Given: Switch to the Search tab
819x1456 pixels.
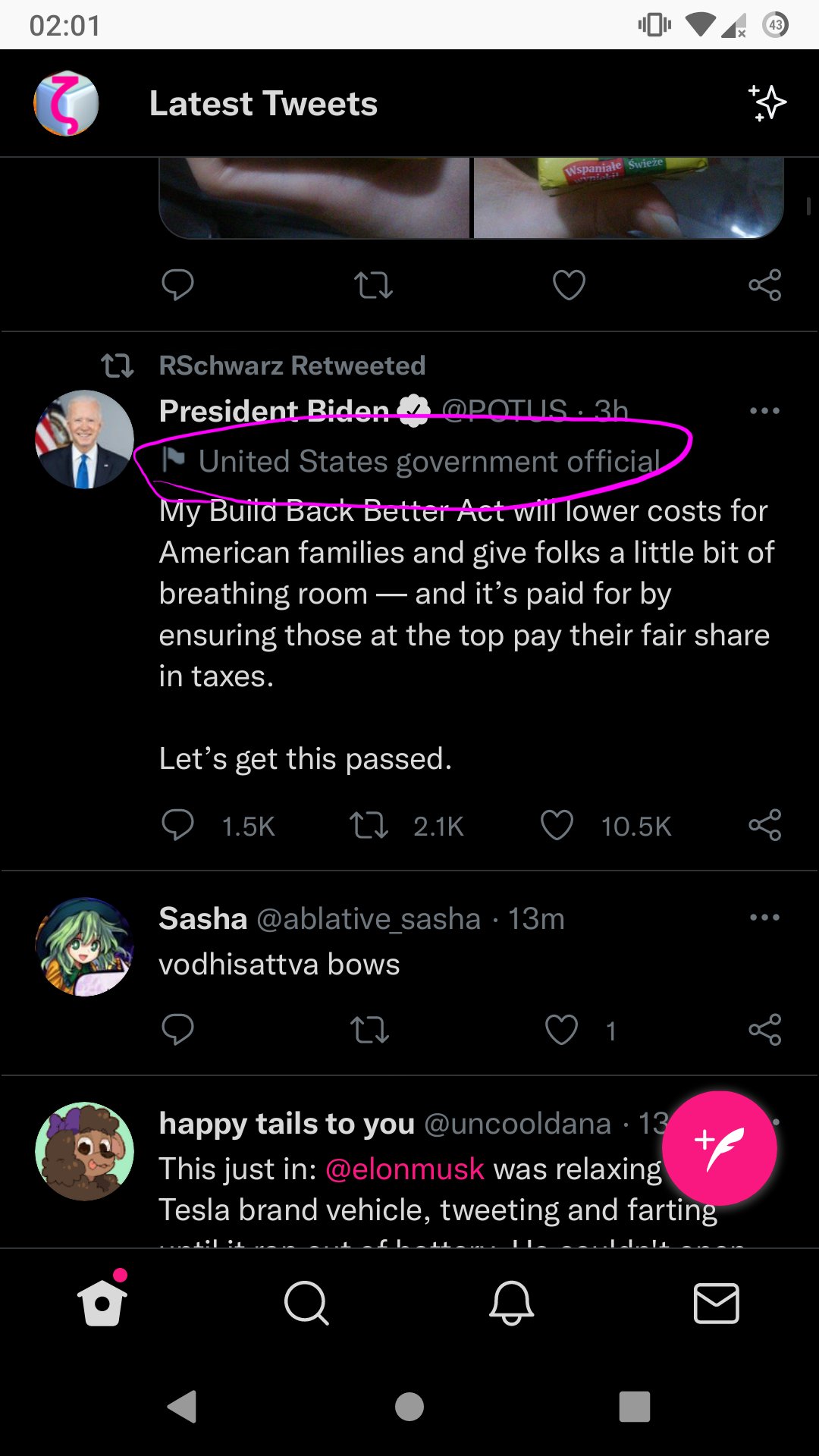Looking at the screenshot, I should 306,1303.
